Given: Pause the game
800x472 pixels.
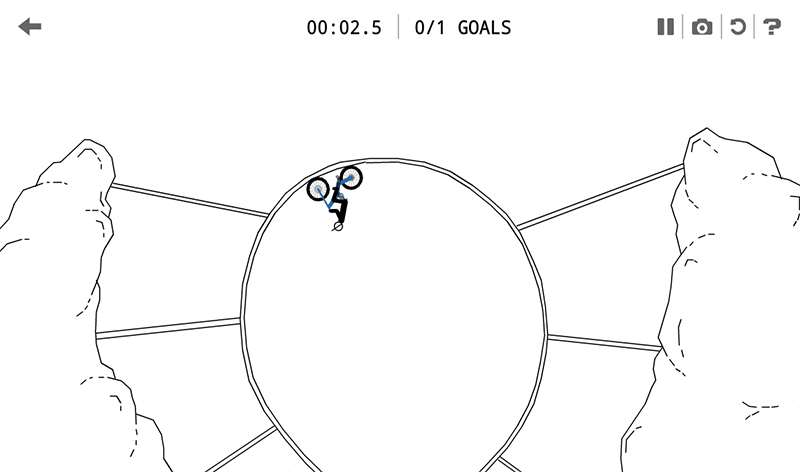Looking at the screenshot, I should coord(665,27).
